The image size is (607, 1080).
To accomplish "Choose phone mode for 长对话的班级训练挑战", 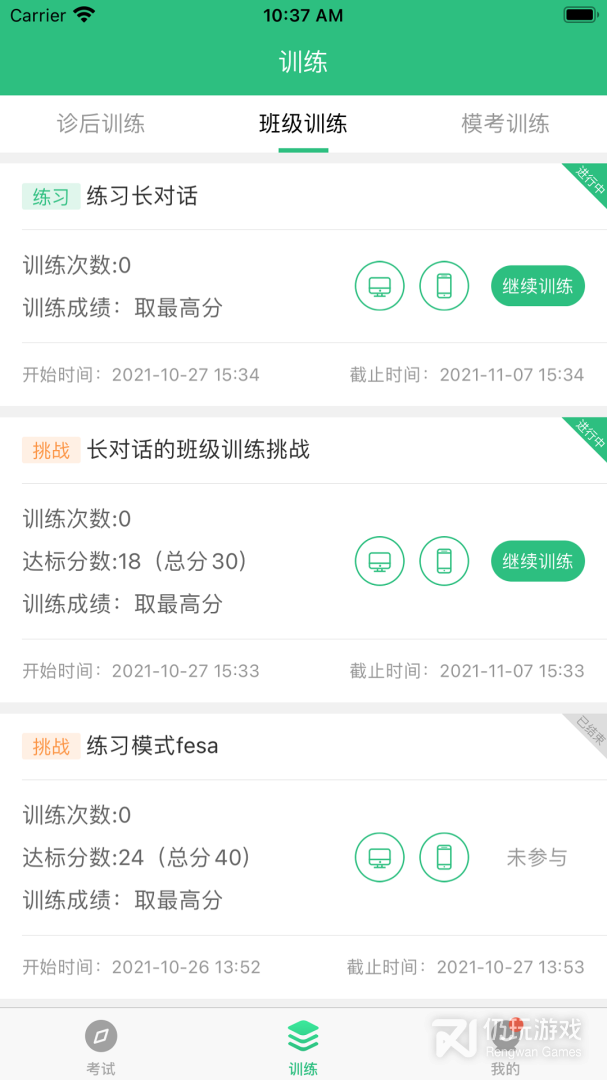I will (444, 561).
